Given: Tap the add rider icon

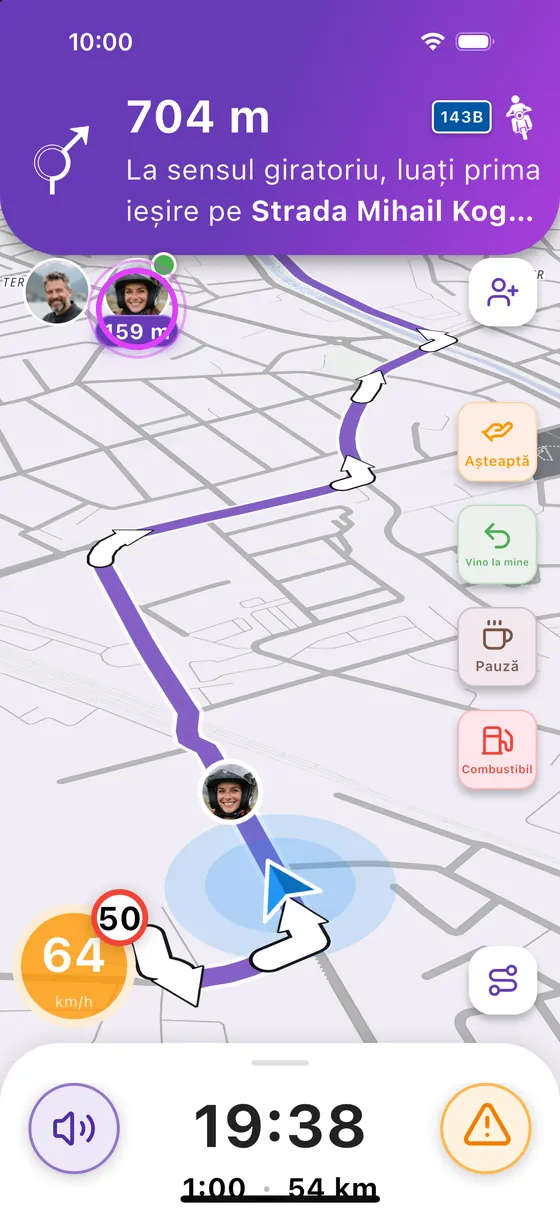Looking at the screenshot, I should [503, 292].
